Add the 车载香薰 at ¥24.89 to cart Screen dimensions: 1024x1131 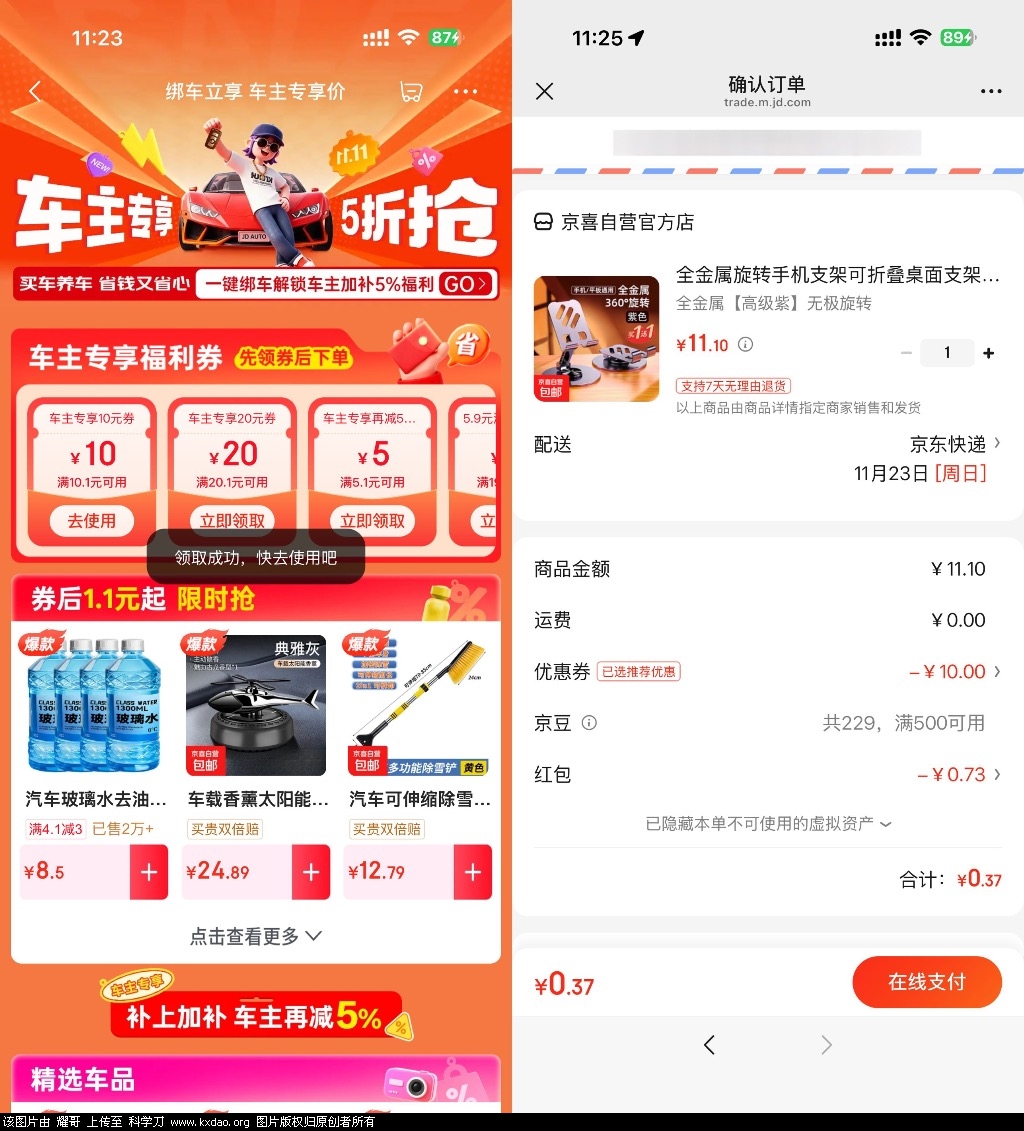click(311, 872)
